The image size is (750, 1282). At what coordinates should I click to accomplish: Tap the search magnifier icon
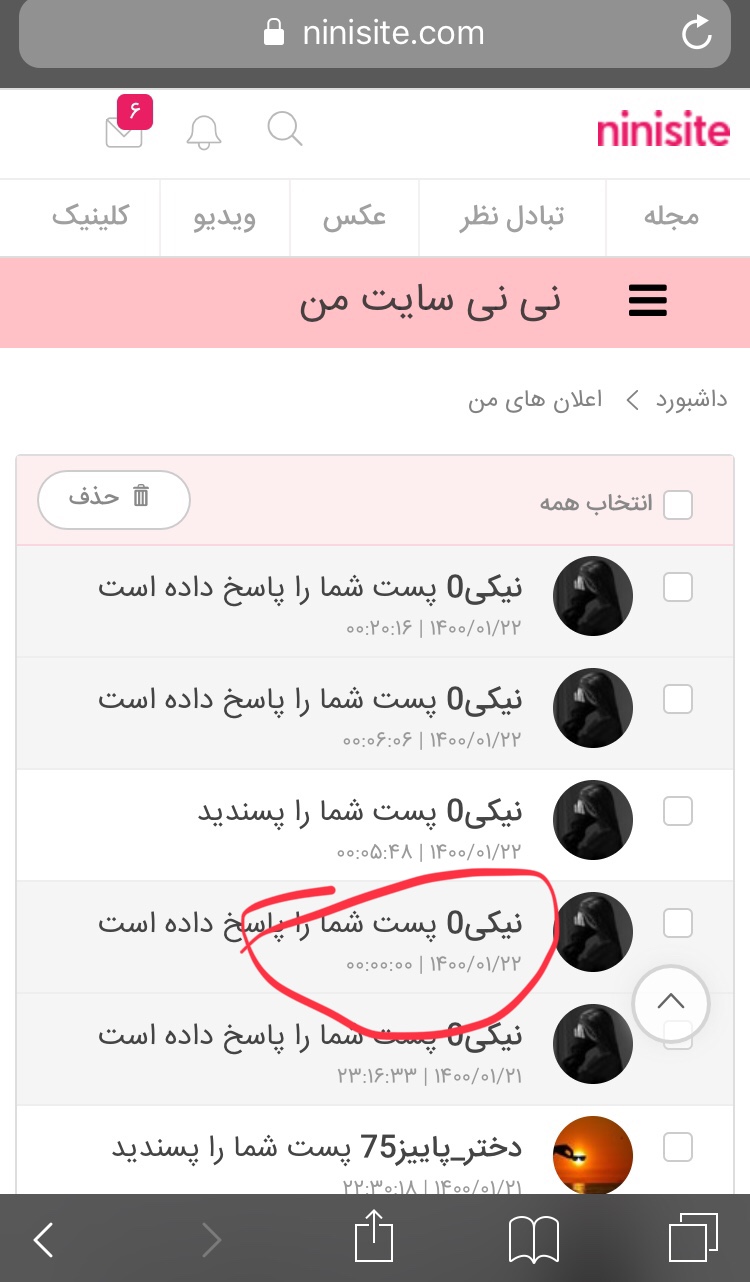point(285,129)
